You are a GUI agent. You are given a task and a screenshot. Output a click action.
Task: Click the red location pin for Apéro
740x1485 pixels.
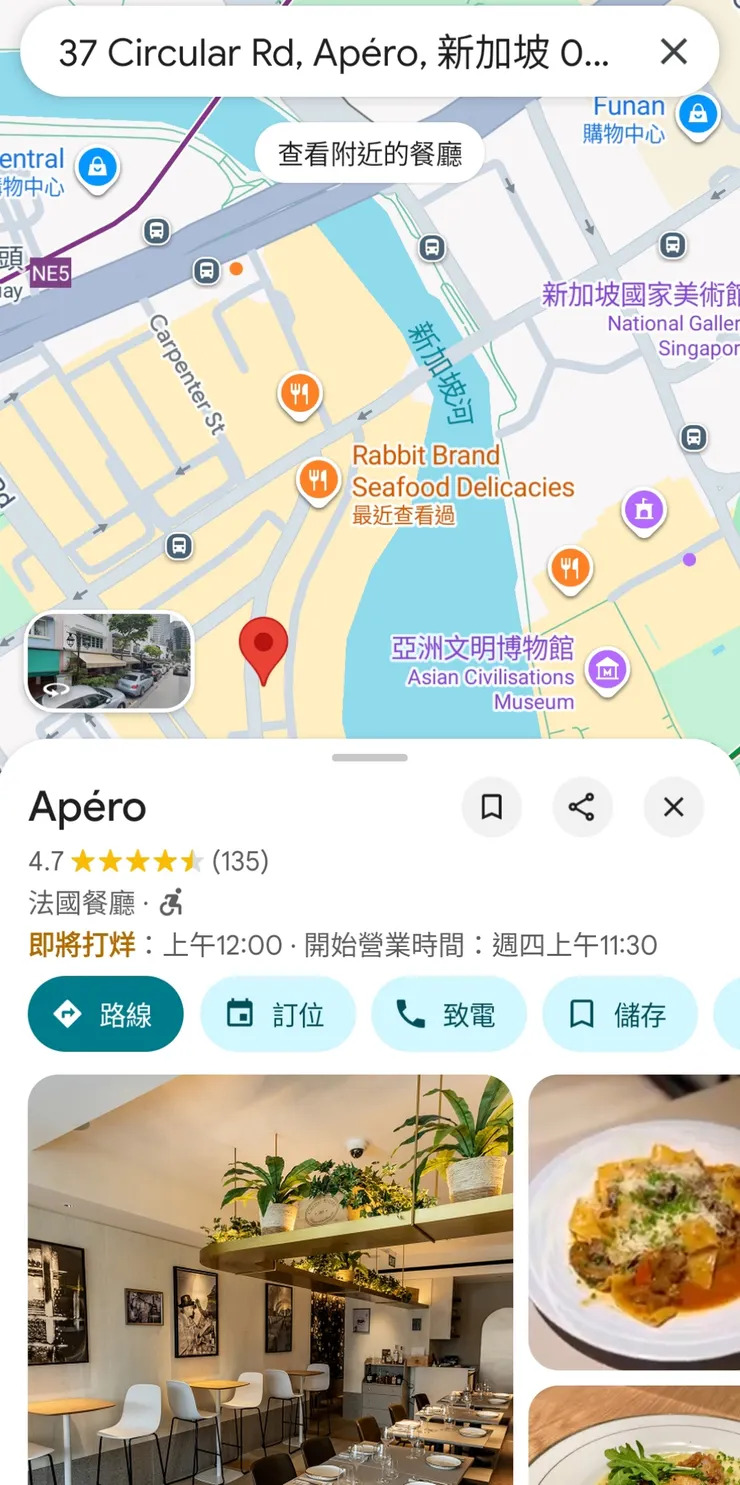click(263, 648)
